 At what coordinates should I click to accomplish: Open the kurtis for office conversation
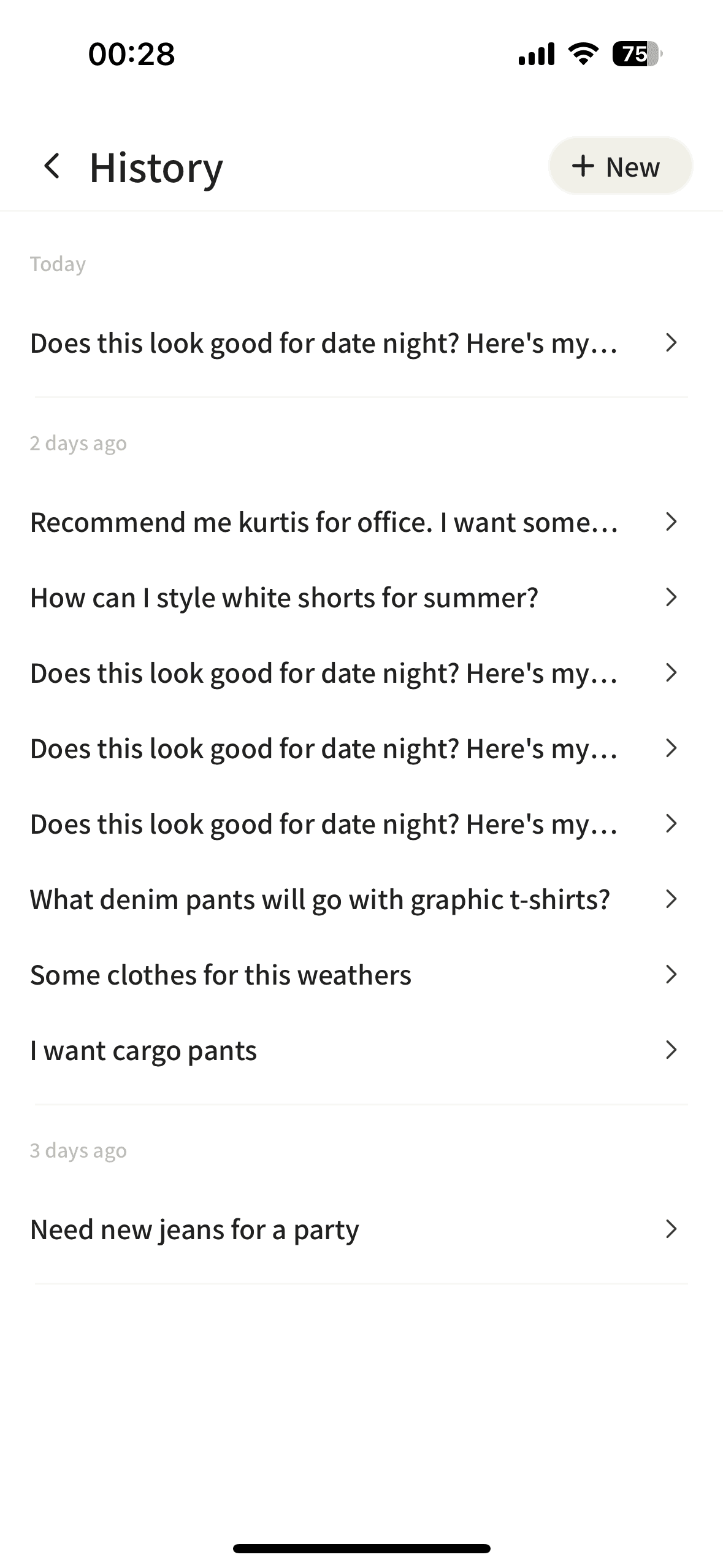click(x=354, y=522)
